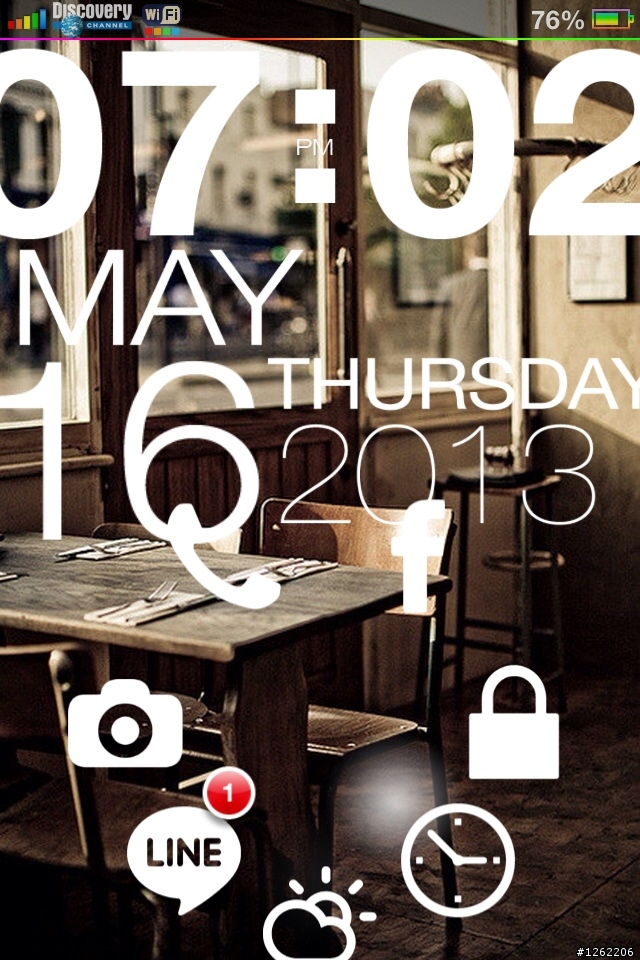Open the camera shortcut
This screenshot has width=640, height=960.
tap(126, 724)
